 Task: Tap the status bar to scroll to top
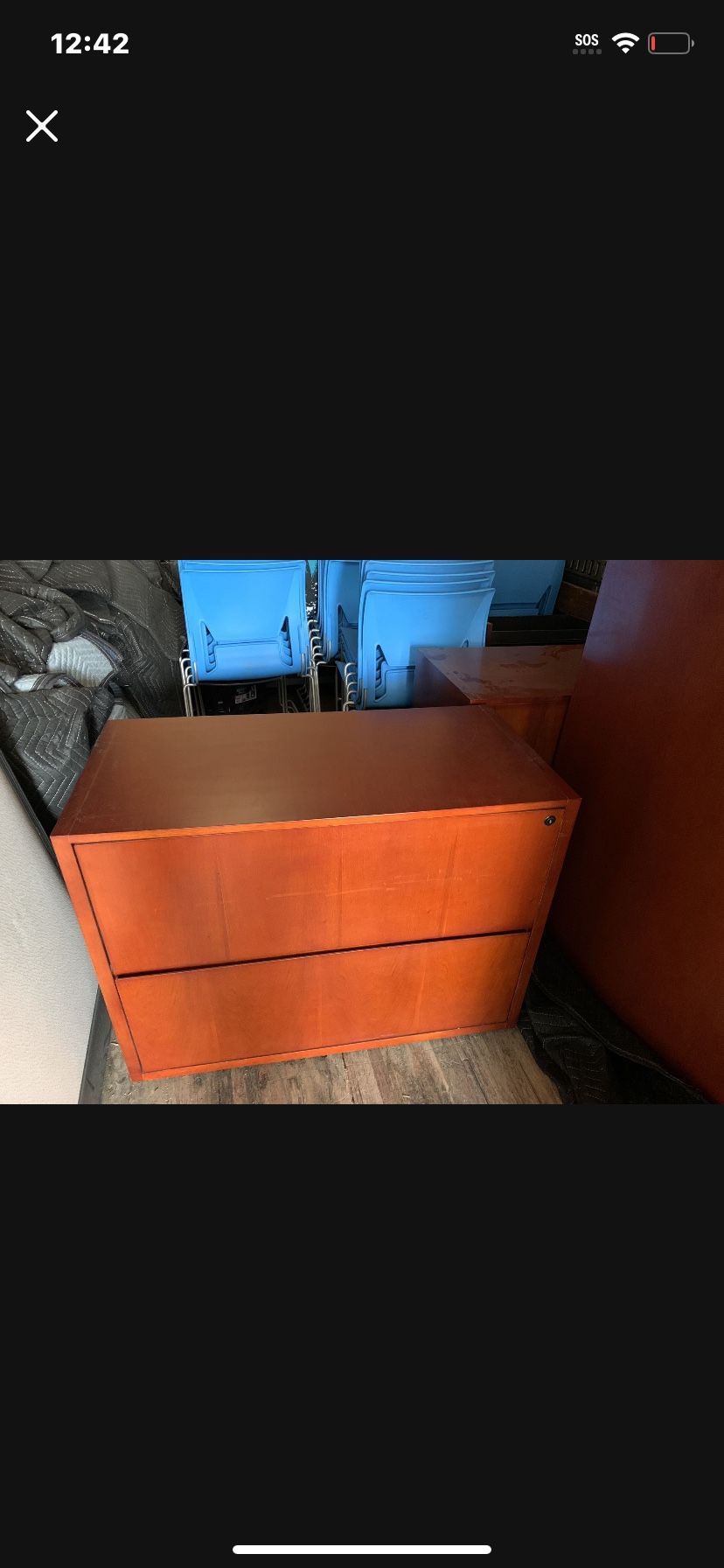coord(362,41)
